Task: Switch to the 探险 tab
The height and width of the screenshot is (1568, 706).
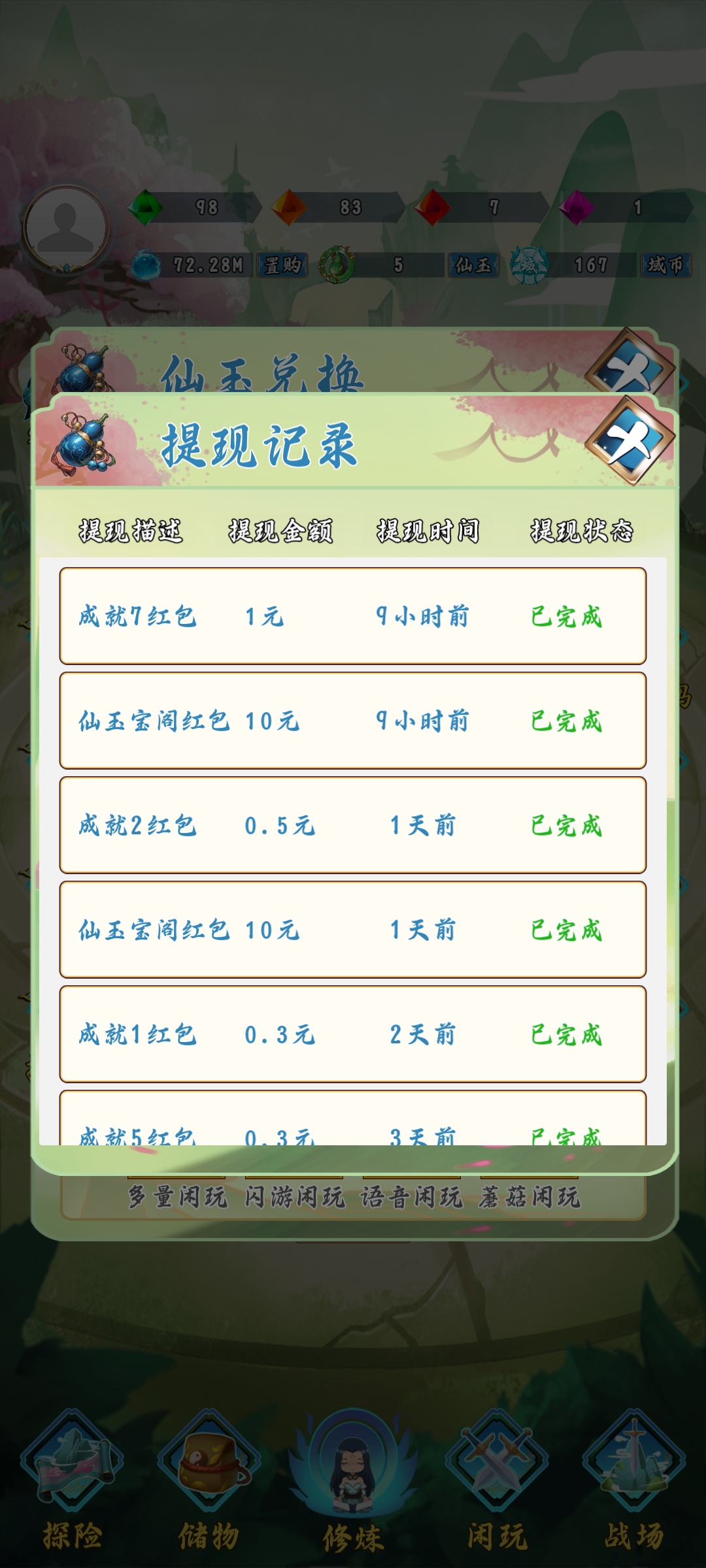Action: point(72,1483)
